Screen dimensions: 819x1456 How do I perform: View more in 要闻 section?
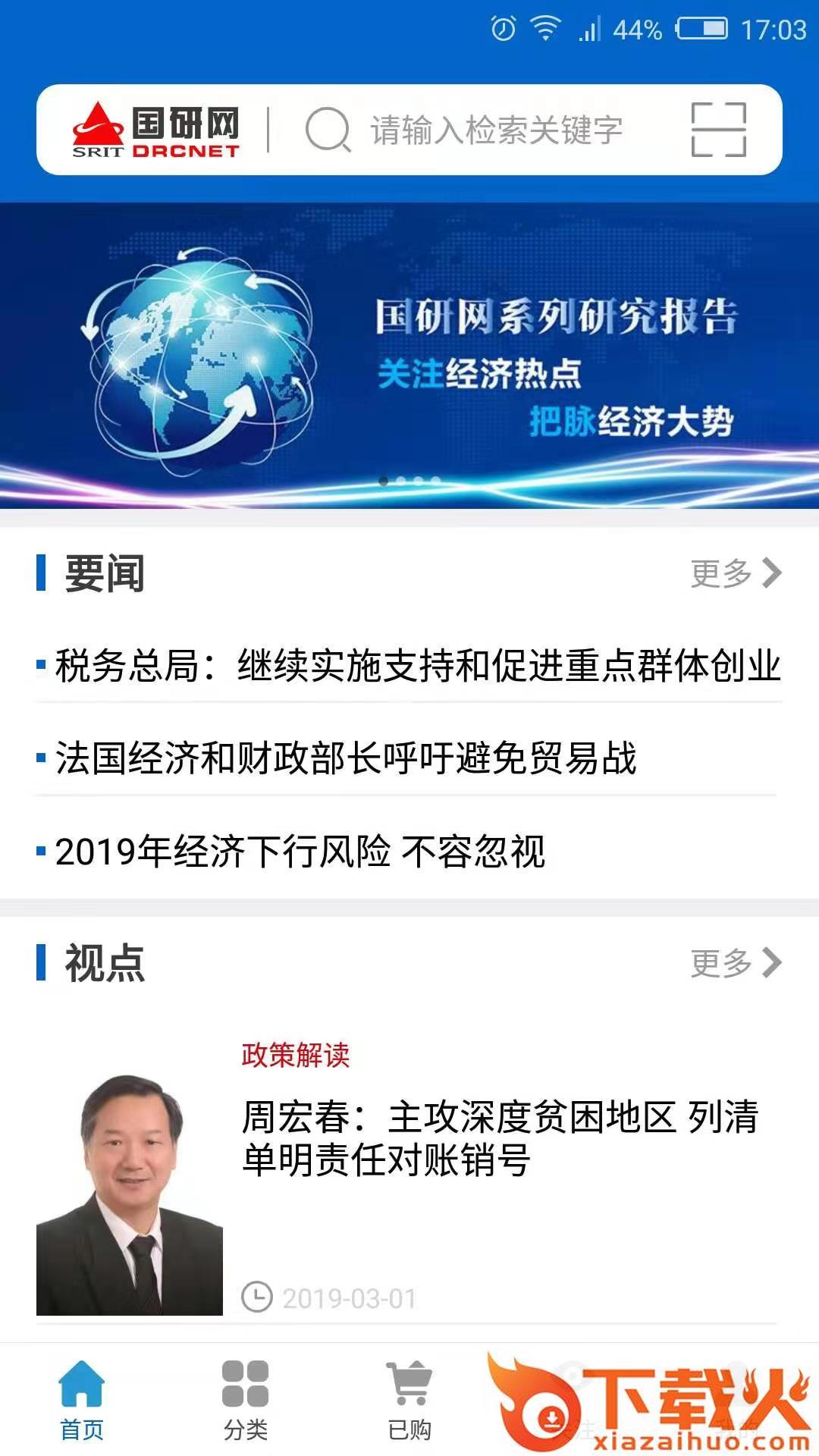coord(735,573)
